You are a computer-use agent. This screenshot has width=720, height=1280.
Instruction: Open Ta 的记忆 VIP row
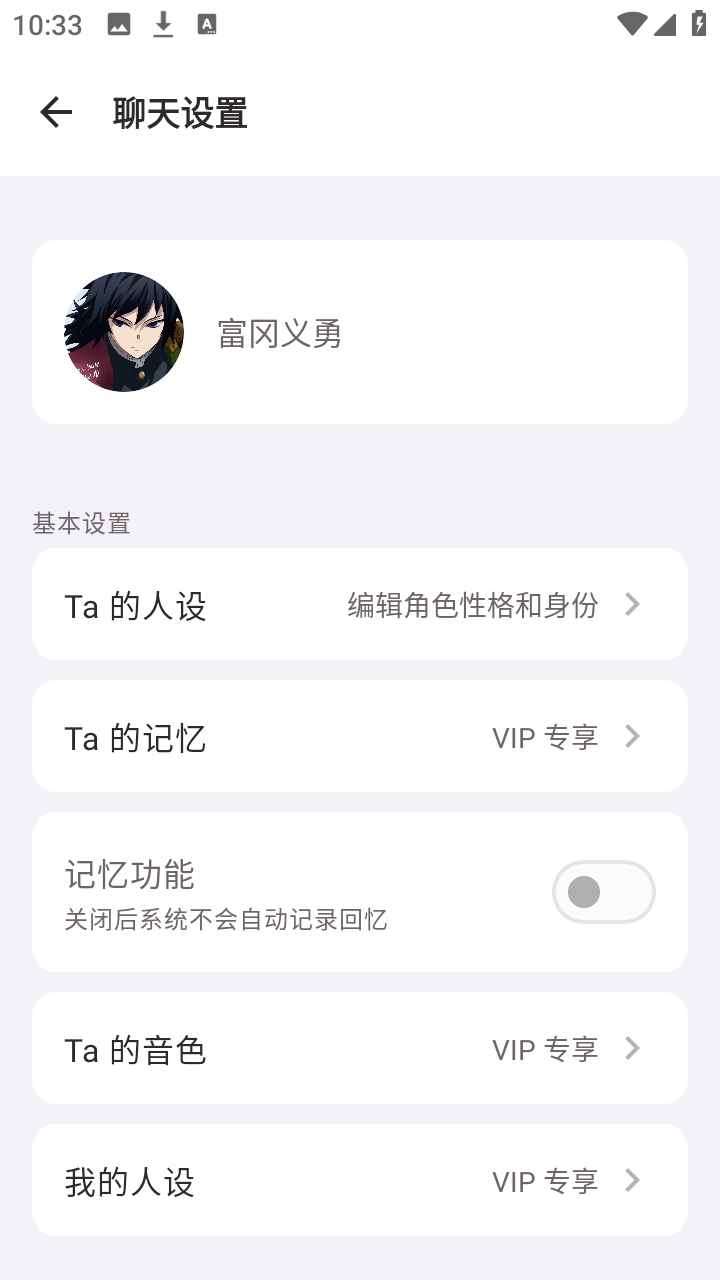click(x=360, y=737)
